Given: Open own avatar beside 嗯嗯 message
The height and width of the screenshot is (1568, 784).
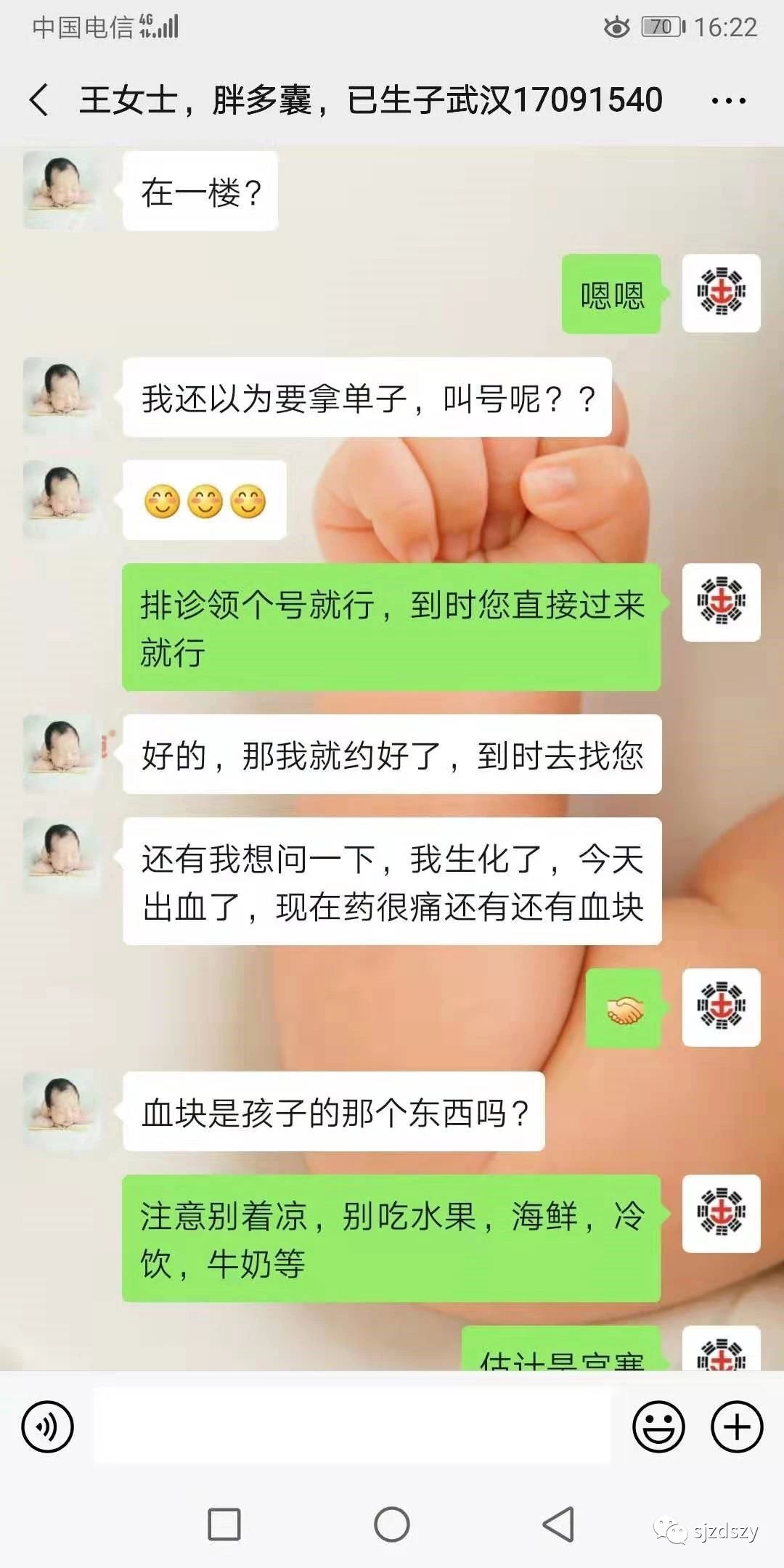Looking at the screenshot, I should click(x=722, y=293).
